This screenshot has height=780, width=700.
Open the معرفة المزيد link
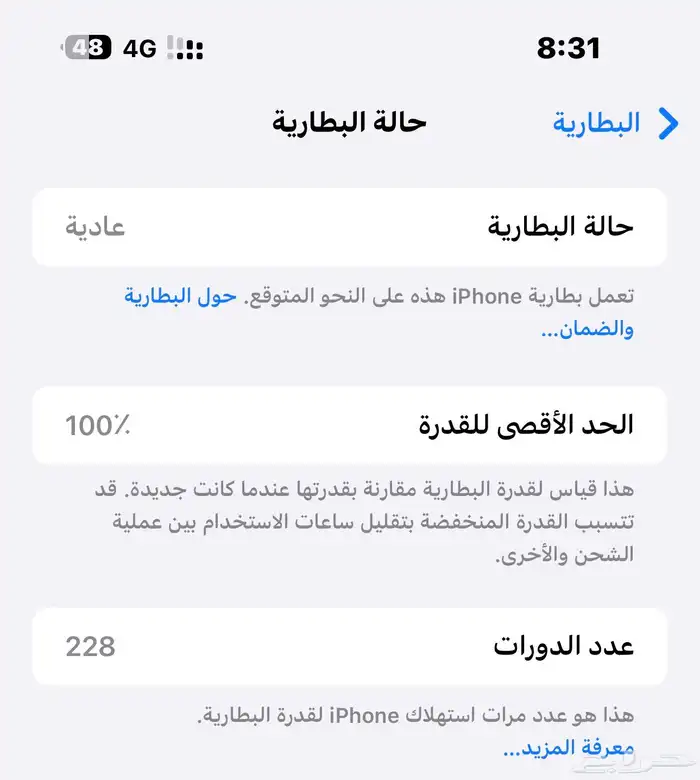pos(568,748)
